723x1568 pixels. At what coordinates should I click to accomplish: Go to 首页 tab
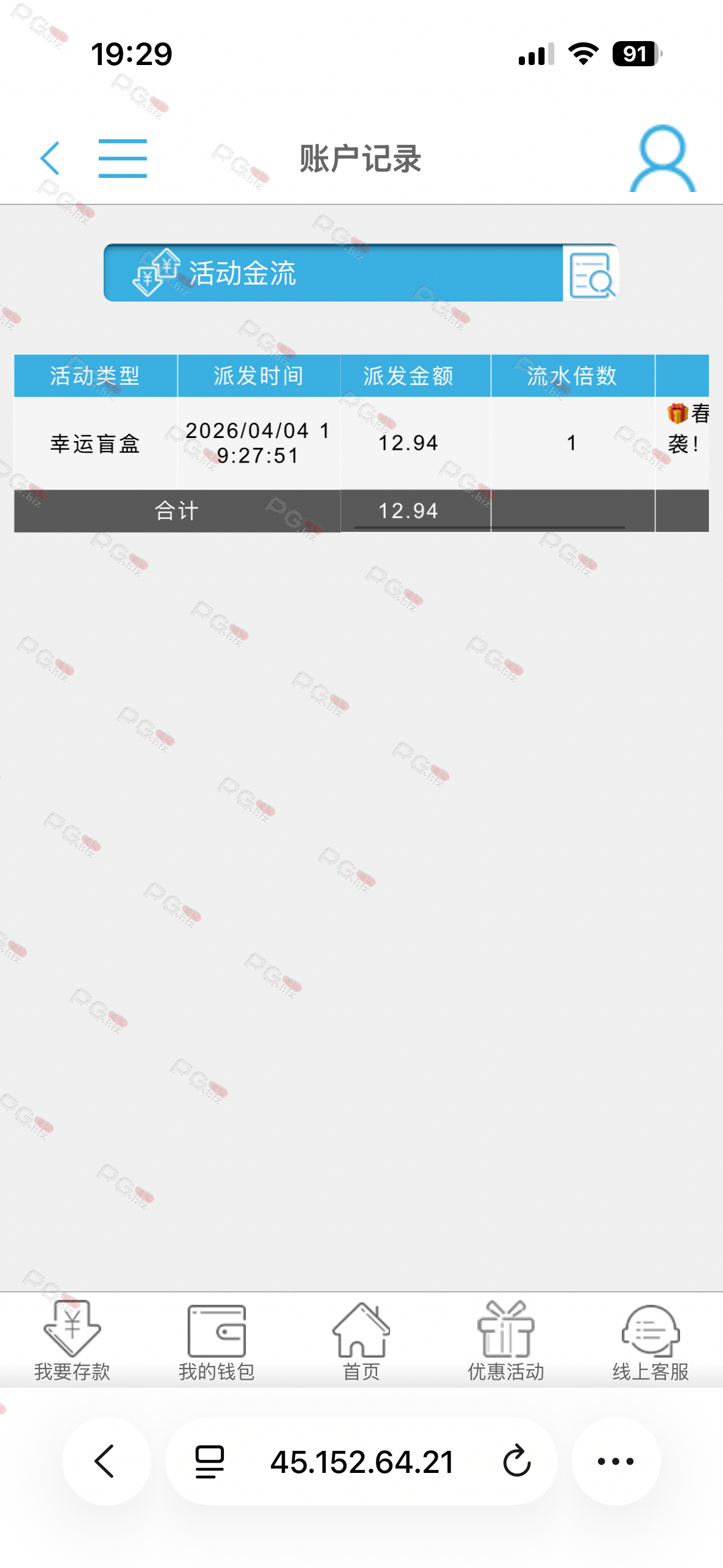(361, 1341)
